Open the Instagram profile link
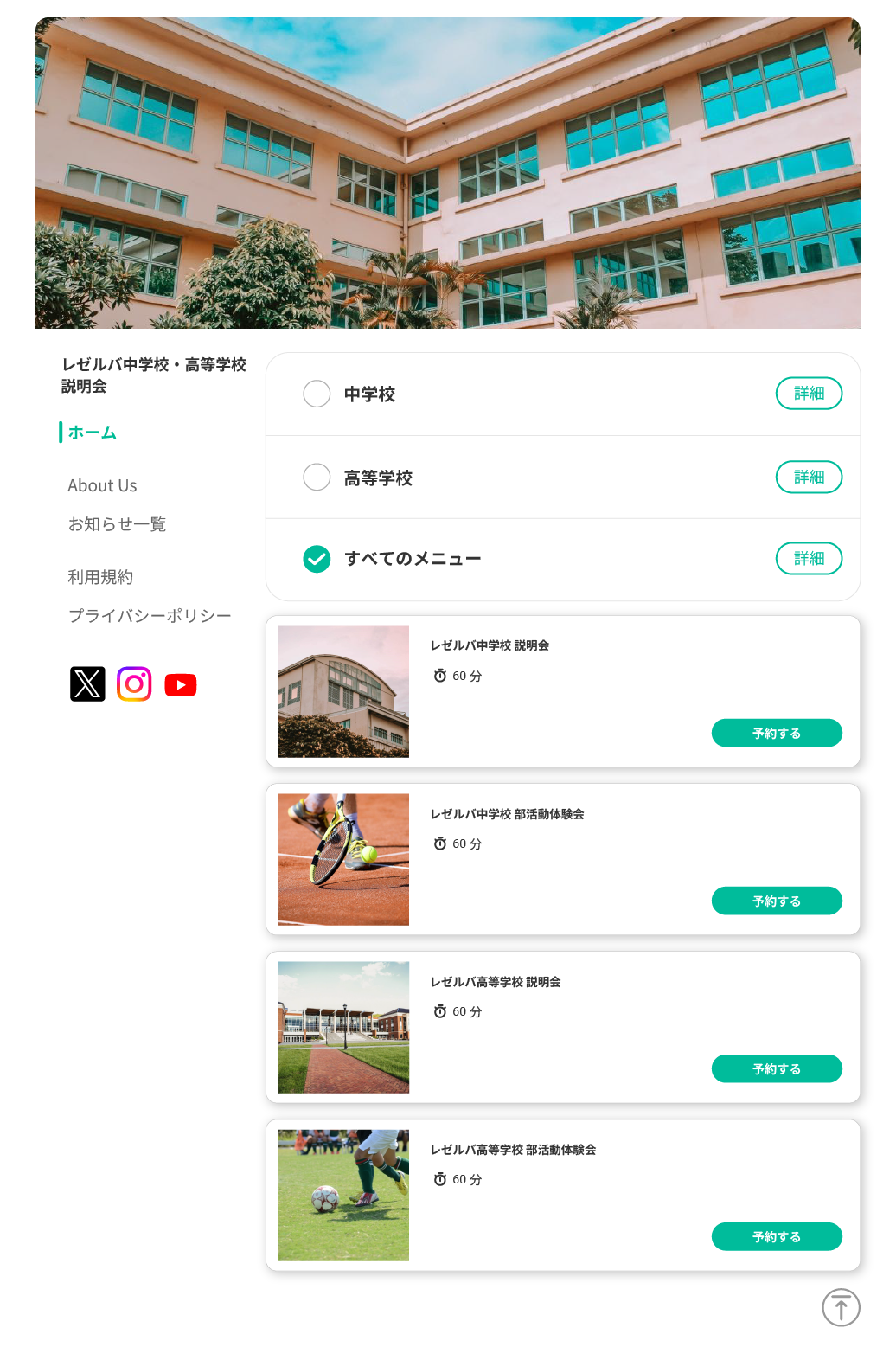The image size is (896, 1347). click(x=134, y=684)
